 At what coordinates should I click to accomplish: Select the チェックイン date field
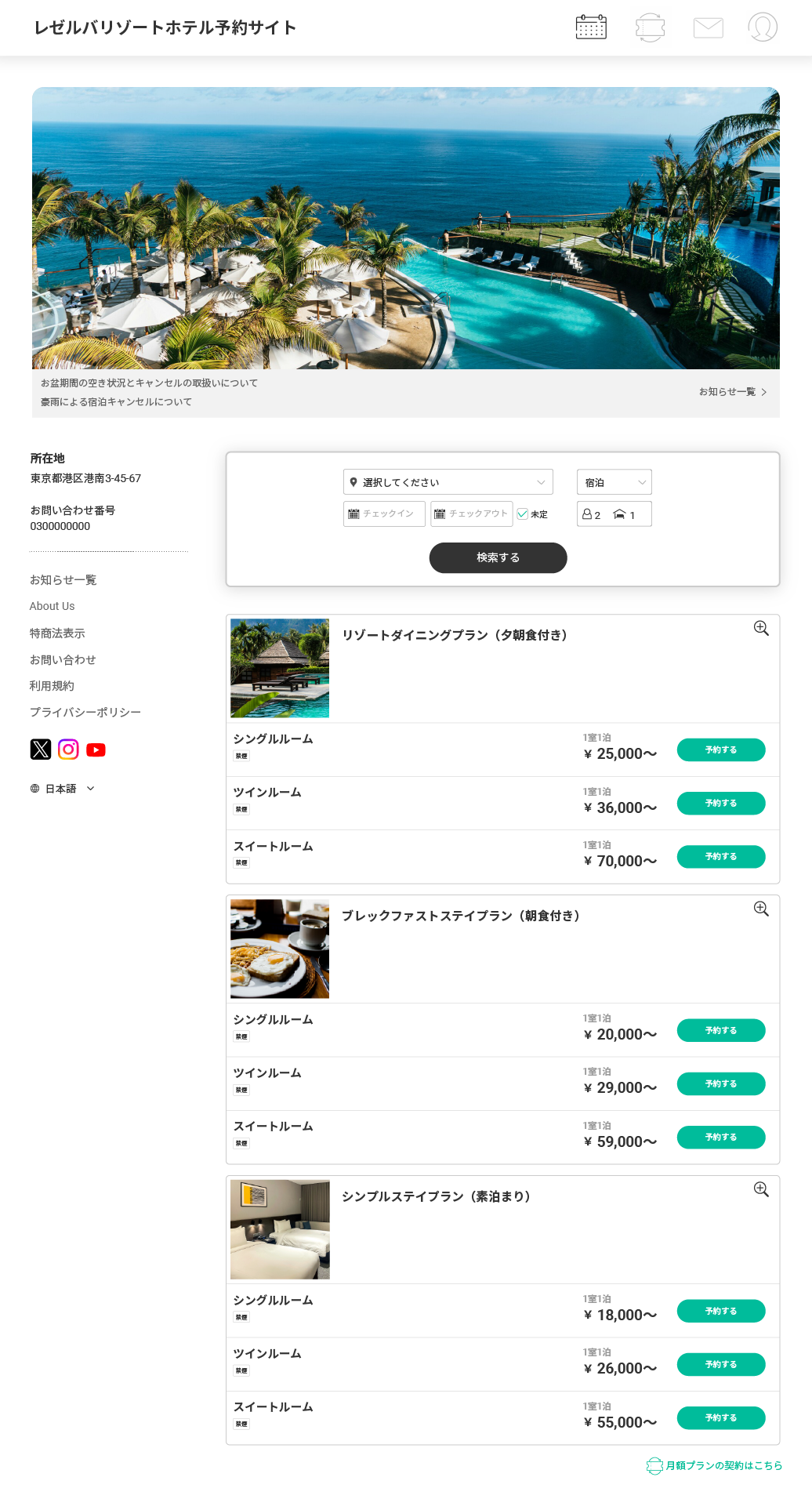coord(384,514)
